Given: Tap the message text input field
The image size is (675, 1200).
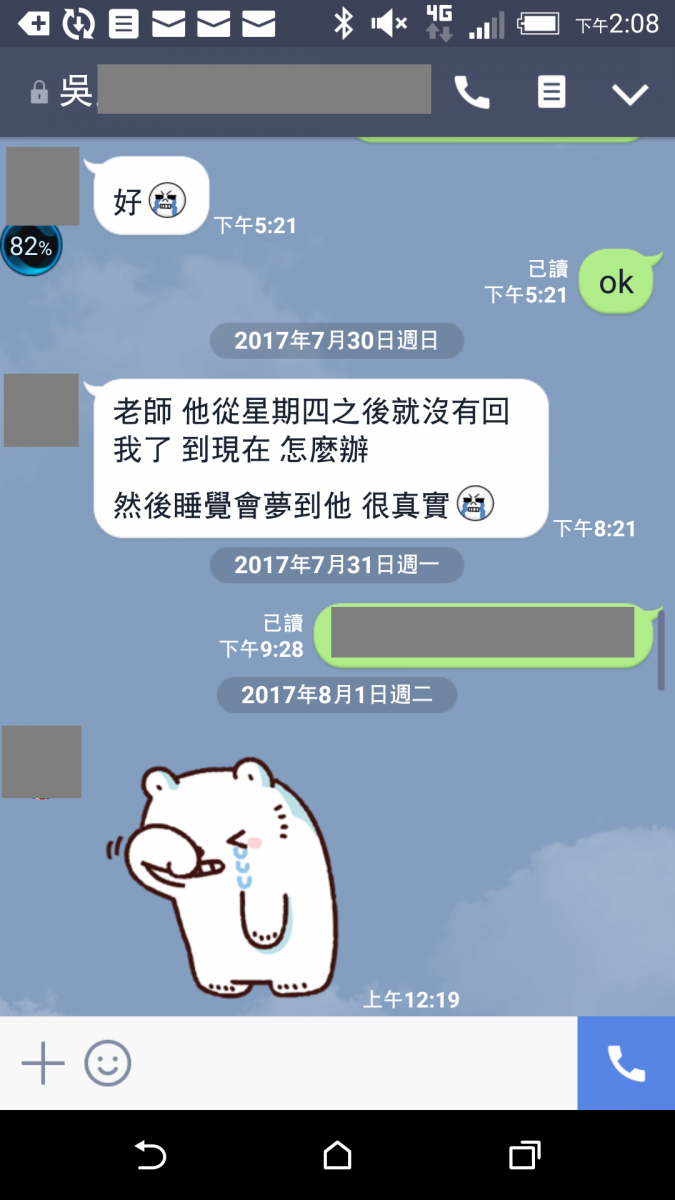Looking at the screenshot, I should [350, 1063].
